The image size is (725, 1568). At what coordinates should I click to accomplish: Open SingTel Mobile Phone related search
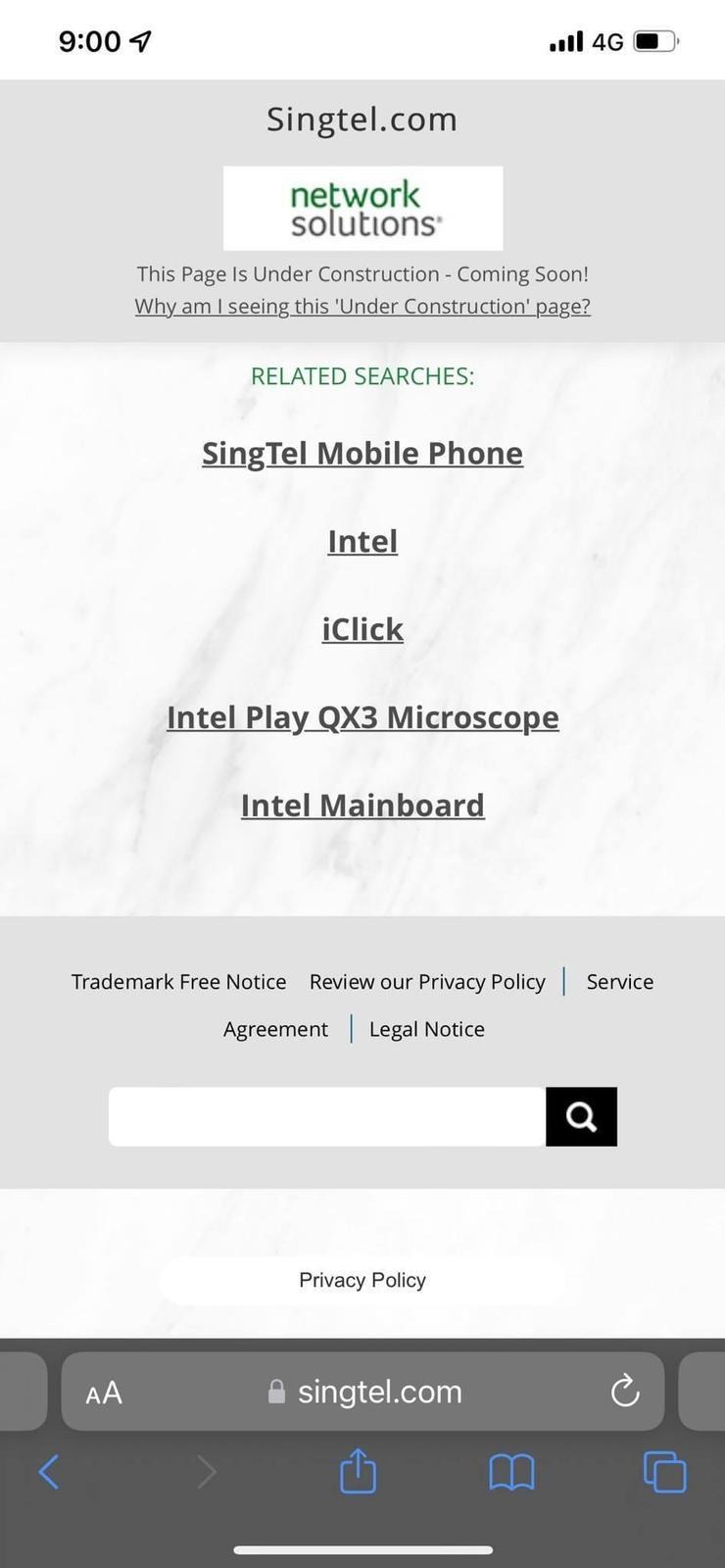(362, 453)
